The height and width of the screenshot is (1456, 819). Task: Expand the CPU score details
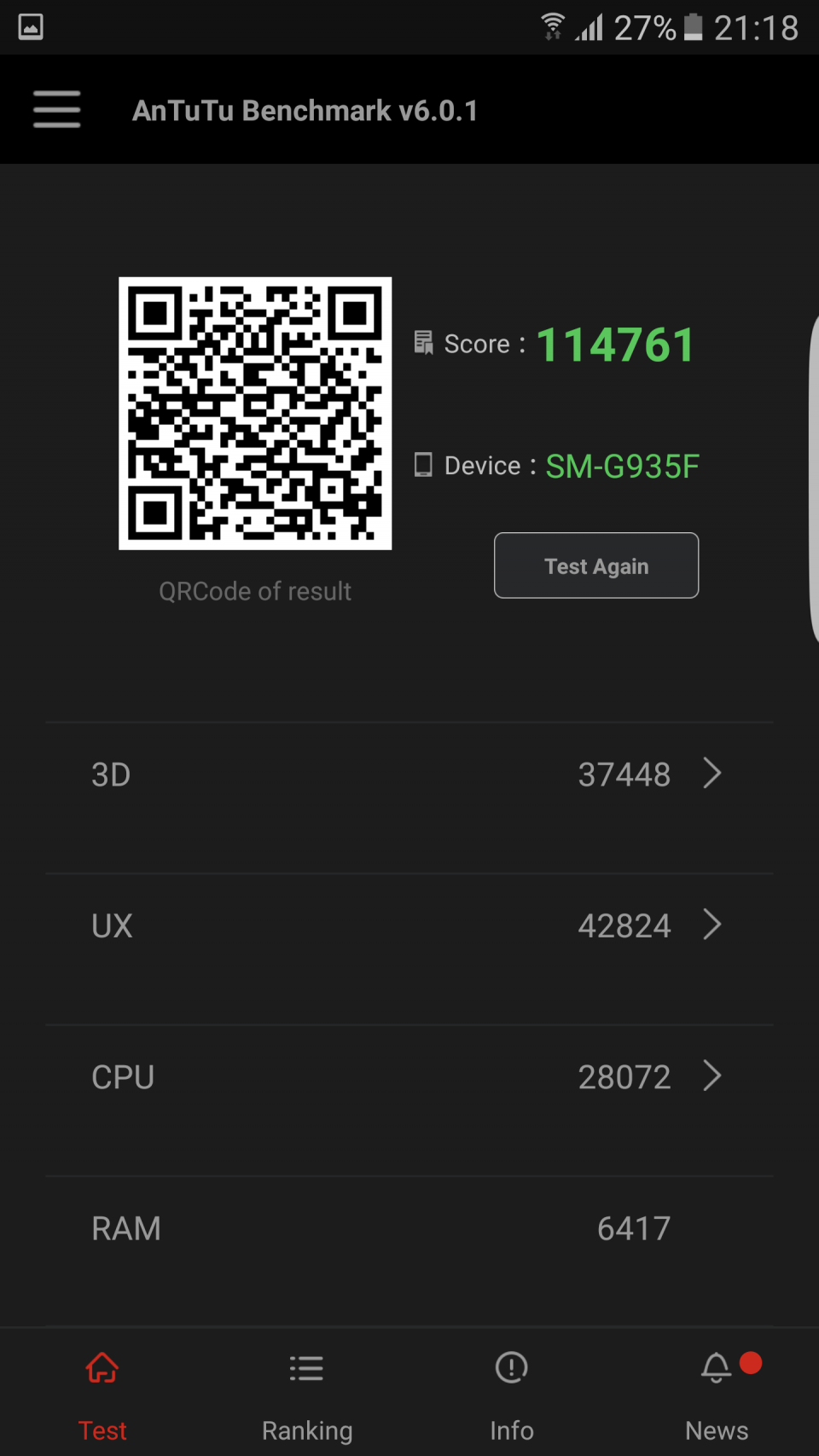point(409,1076)
